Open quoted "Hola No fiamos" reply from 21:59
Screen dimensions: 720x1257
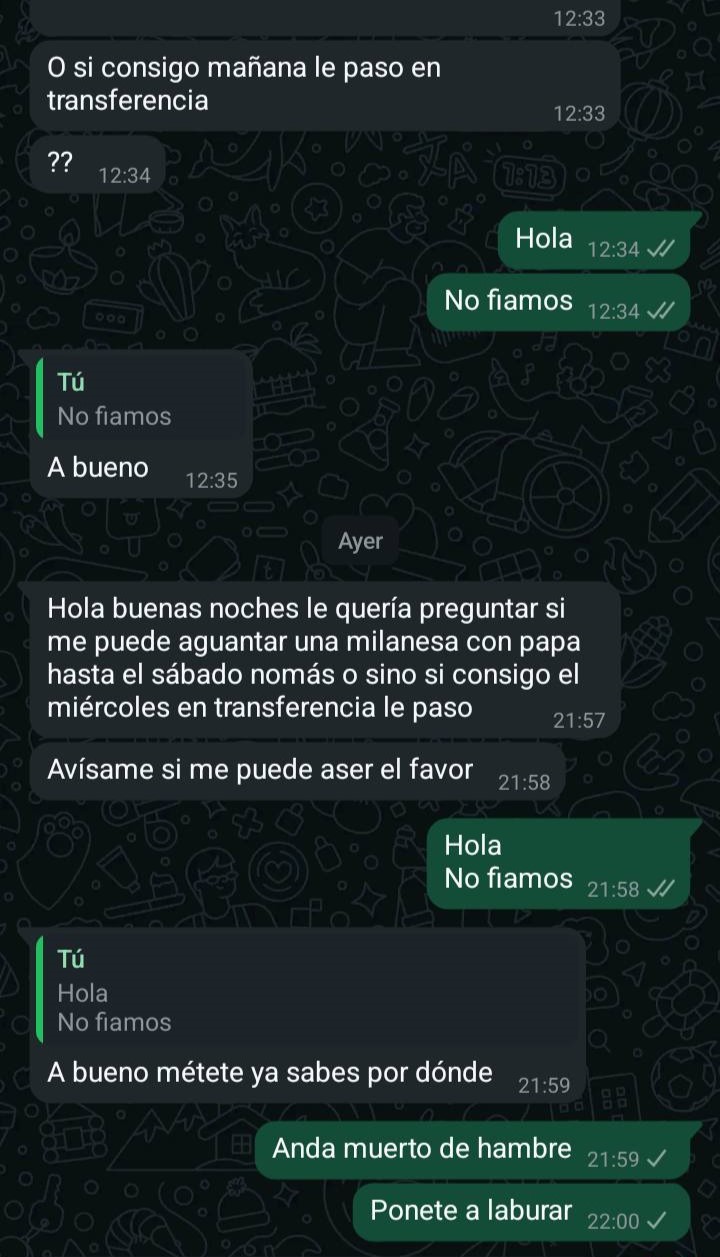(x=307, y=990)
